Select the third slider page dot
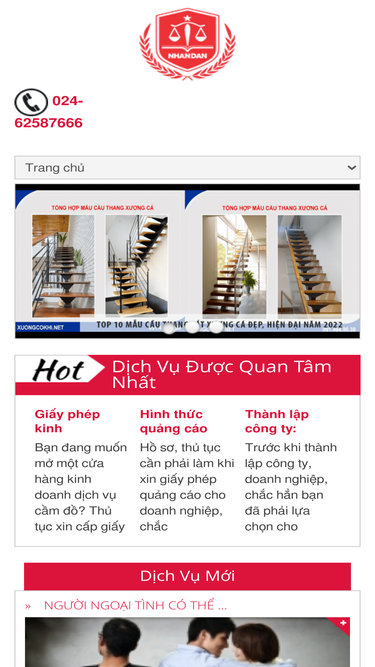This screenshot has width=375, height=667. [216, 328]
